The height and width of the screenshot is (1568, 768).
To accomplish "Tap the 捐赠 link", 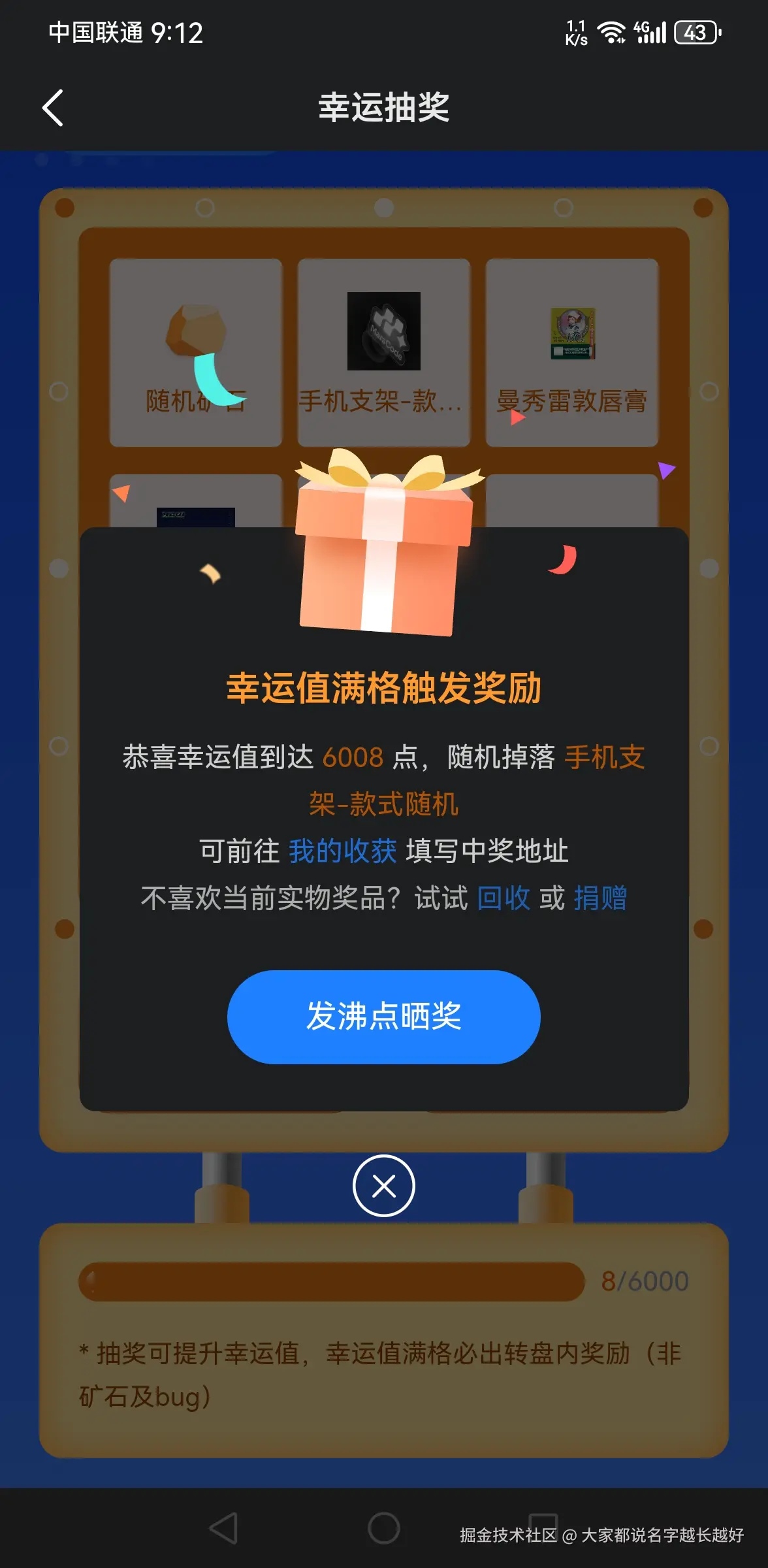I will click(600, 898).
